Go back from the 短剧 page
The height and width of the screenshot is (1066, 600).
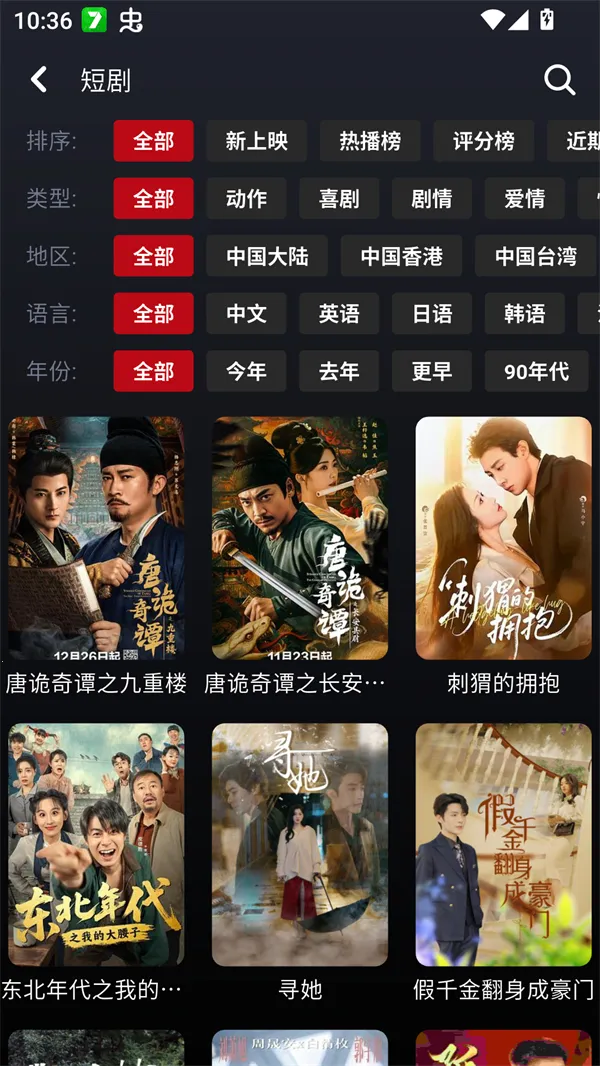[x=39, y=80]
